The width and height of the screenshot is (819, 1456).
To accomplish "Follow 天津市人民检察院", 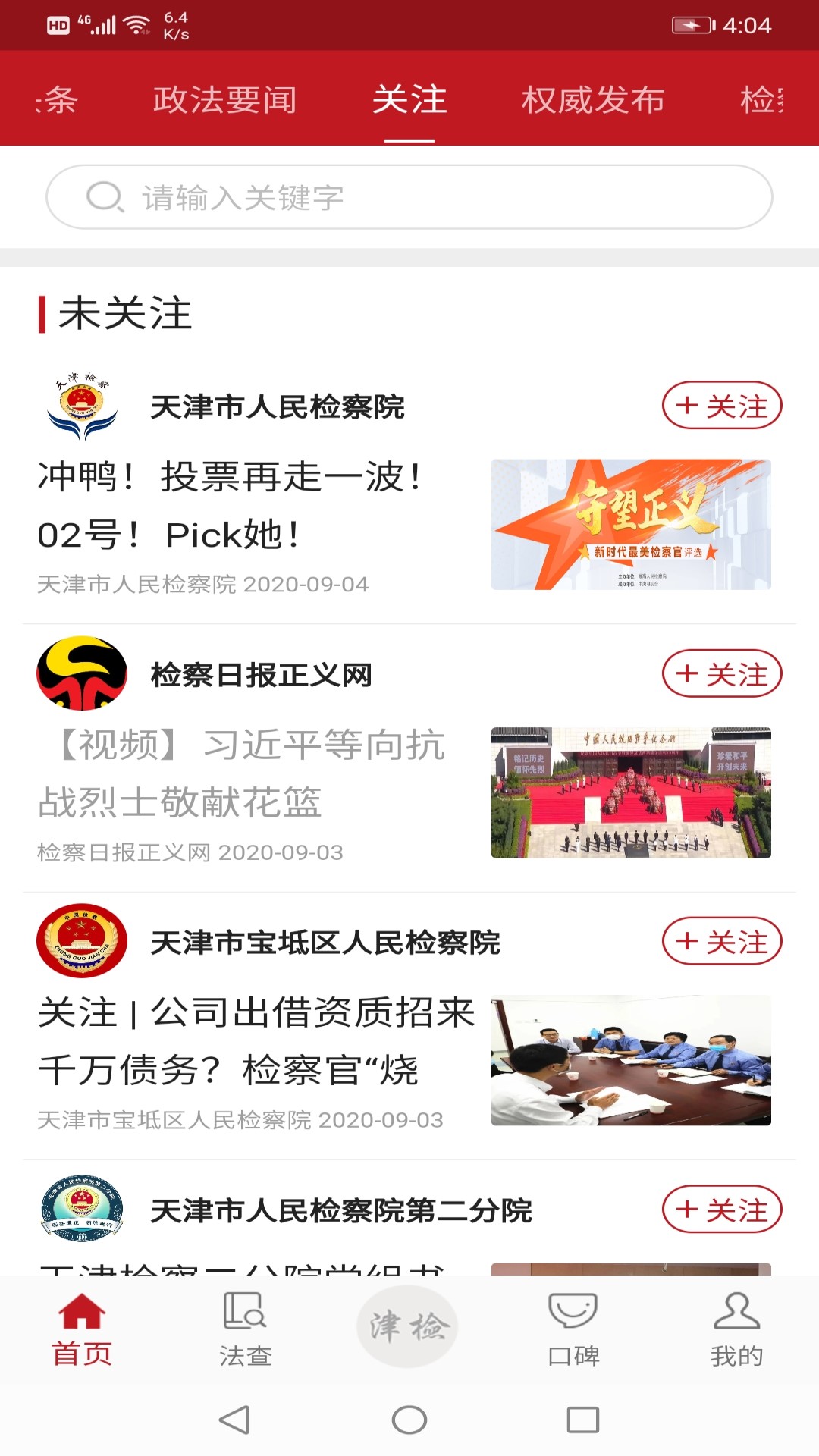I will pos(721,406).
